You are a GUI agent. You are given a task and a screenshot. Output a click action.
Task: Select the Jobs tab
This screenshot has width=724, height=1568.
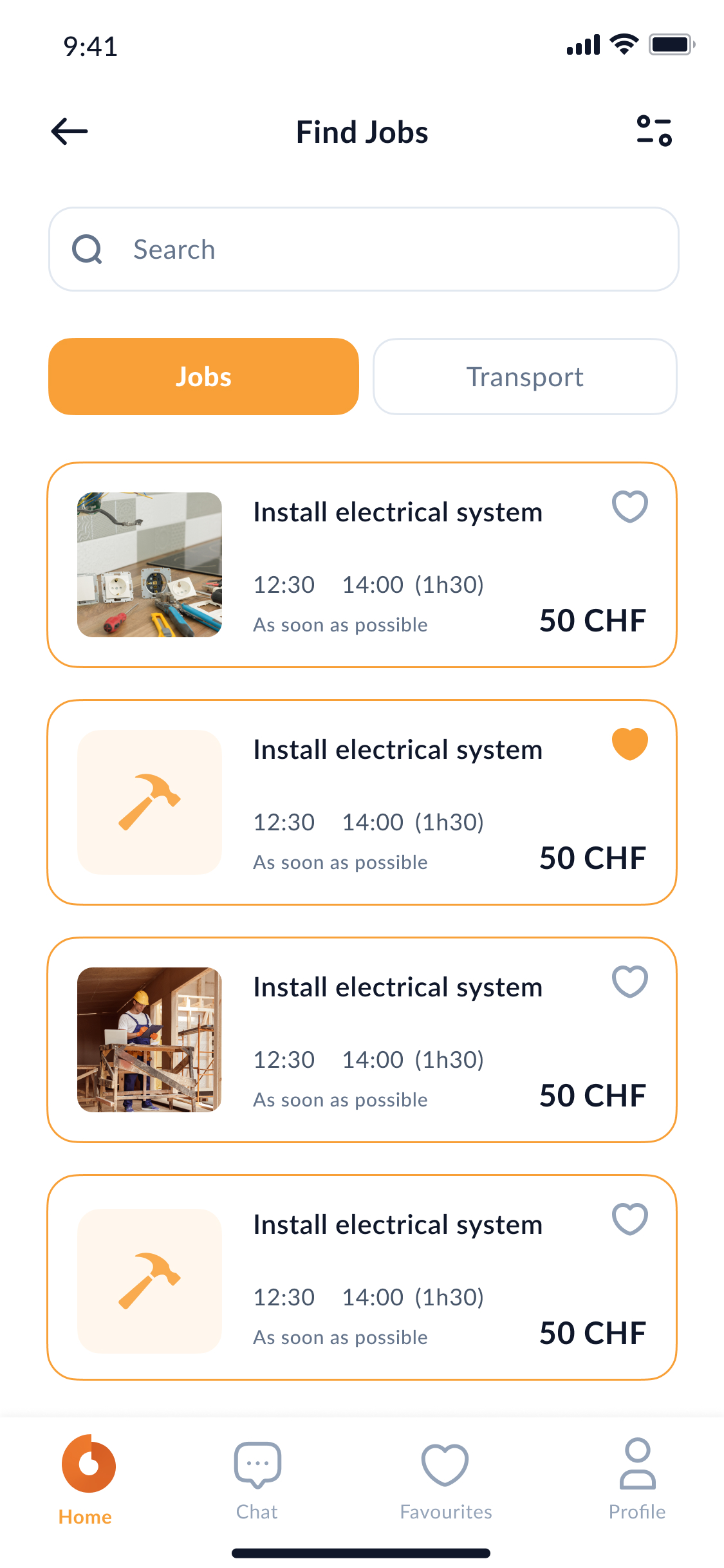[x=203, y=377]
